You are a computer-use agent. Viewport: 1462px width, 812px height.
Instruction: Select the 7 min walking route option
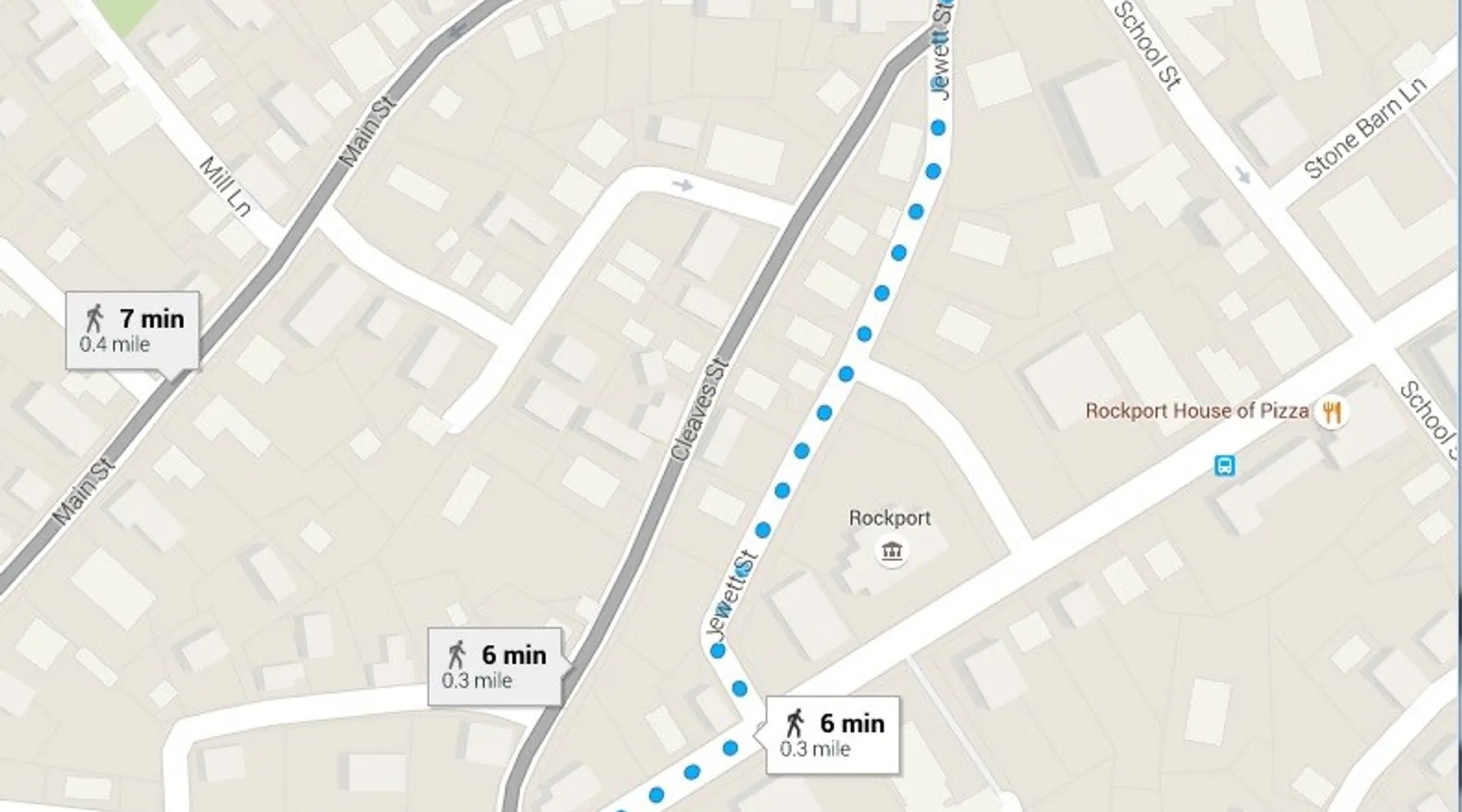[132, 330]
